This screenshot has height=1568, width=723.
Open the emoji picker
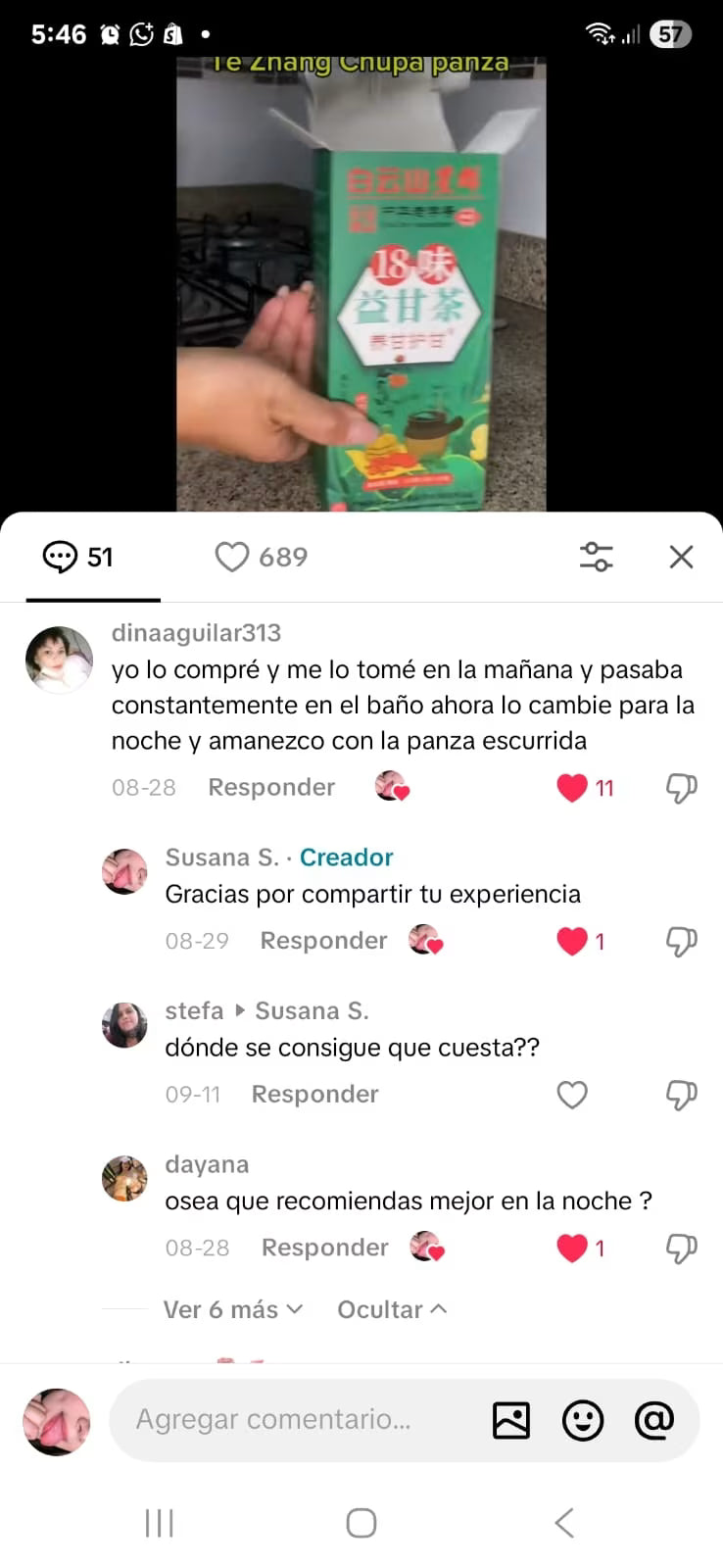pos(583,1420)
